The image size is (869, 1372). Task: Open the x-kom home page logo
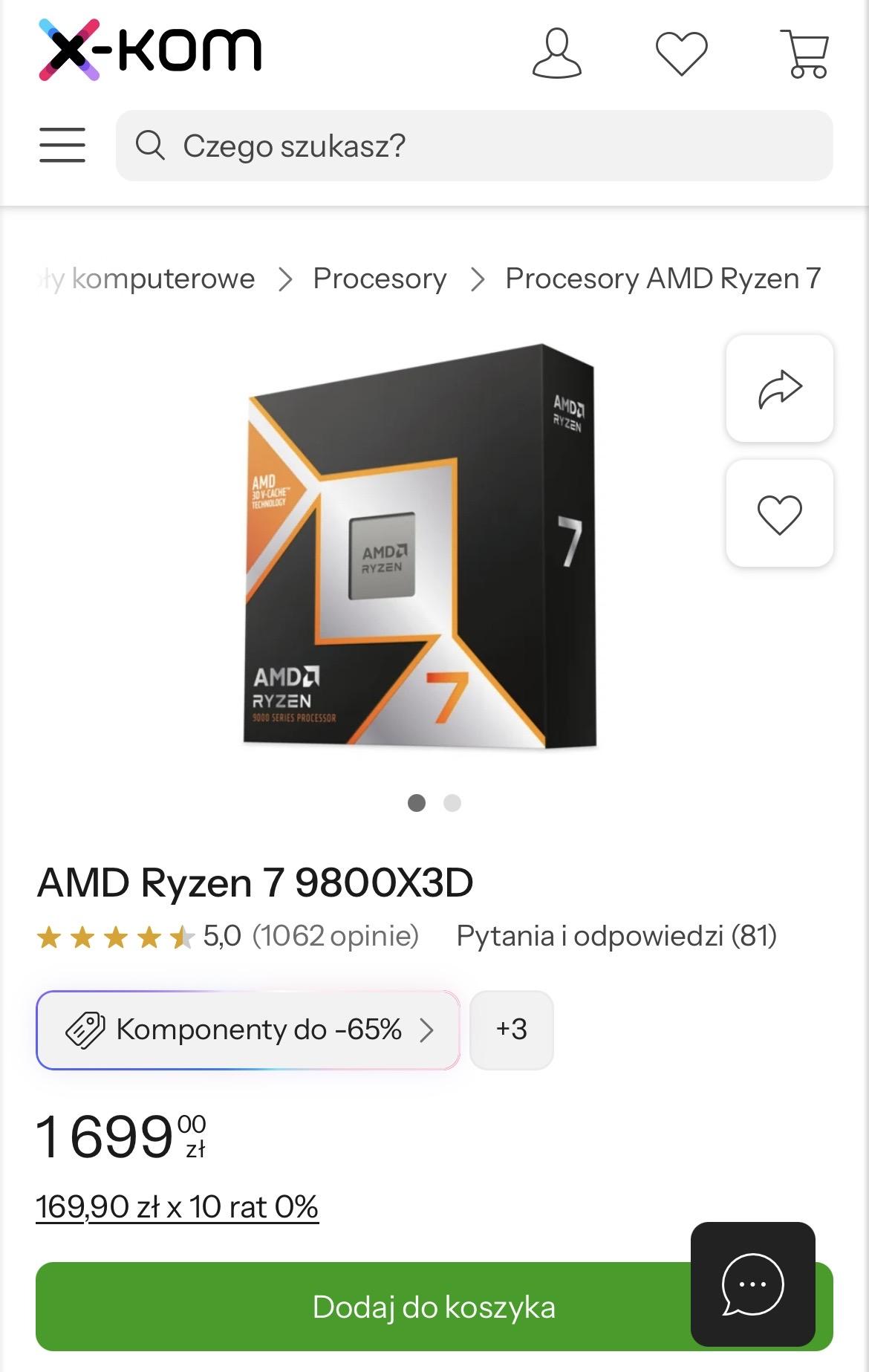point(150,50)
